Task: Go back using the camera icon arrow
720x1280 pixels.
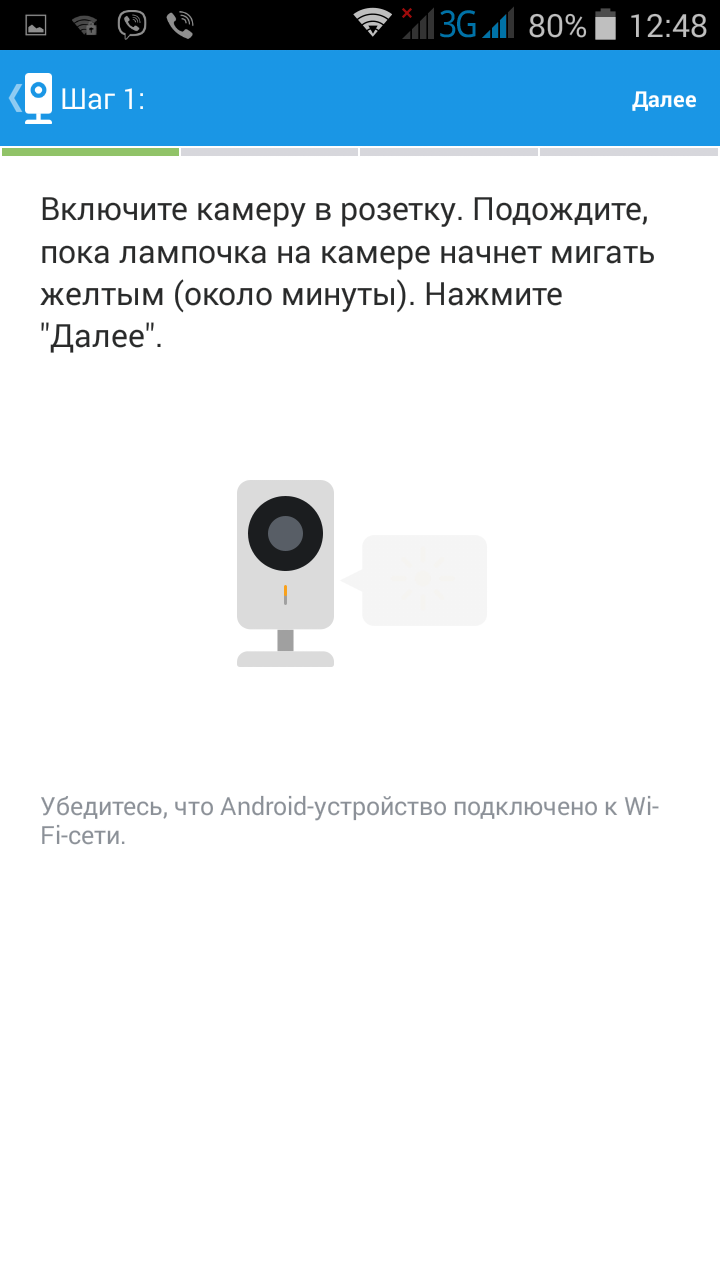Action: click(x=30, y=99)
